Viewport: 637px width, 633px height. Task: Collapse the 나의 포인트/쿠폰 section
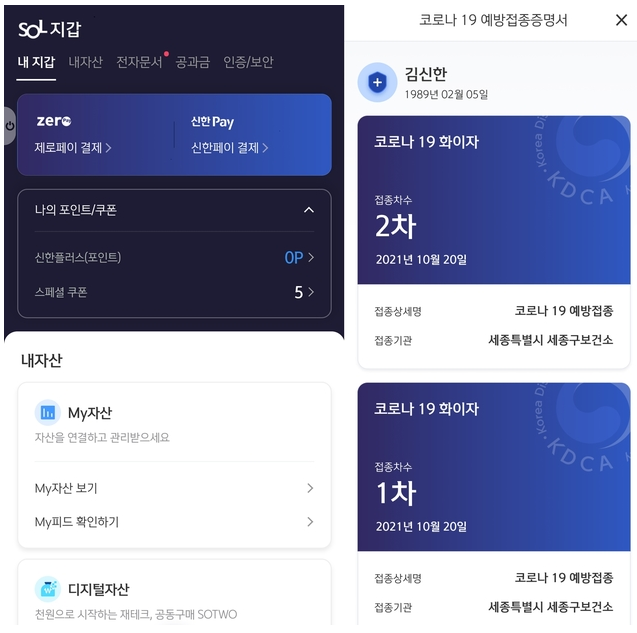[x=308, y=210]
